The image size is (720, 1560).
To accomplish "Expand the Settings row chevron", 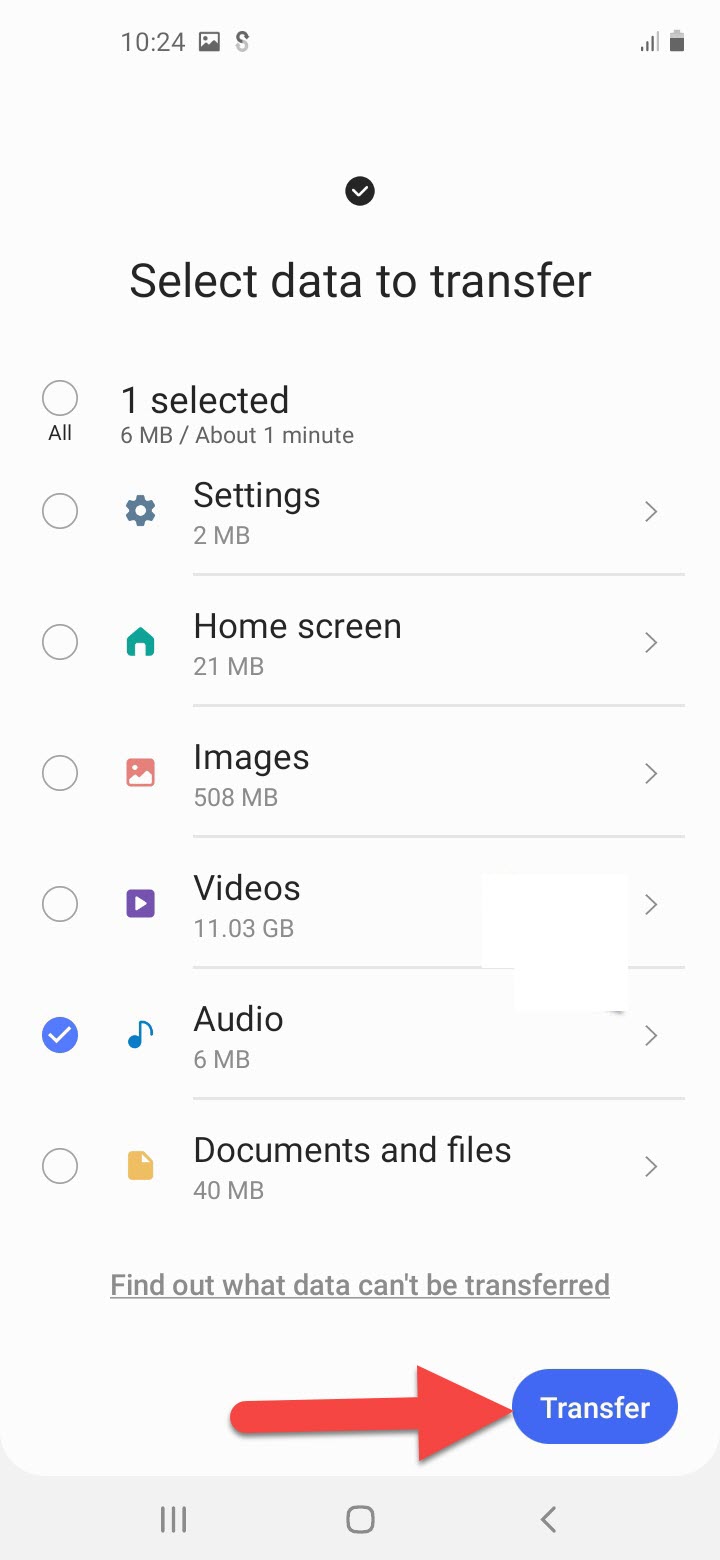I will click(651, 512).
